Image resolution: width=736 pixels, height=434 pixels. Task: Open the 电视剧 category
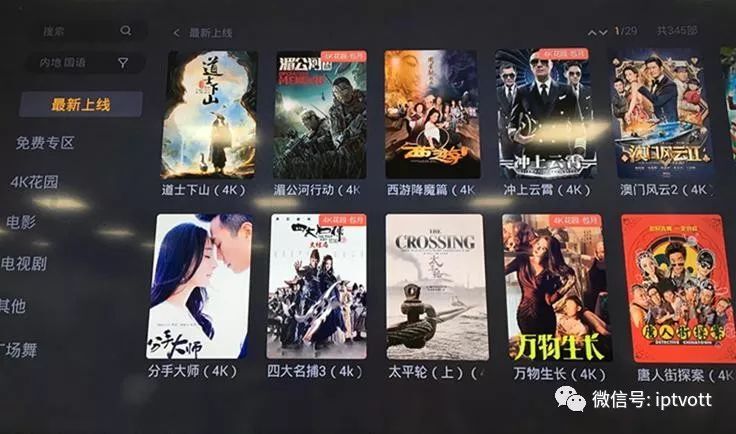coord(24,264)
